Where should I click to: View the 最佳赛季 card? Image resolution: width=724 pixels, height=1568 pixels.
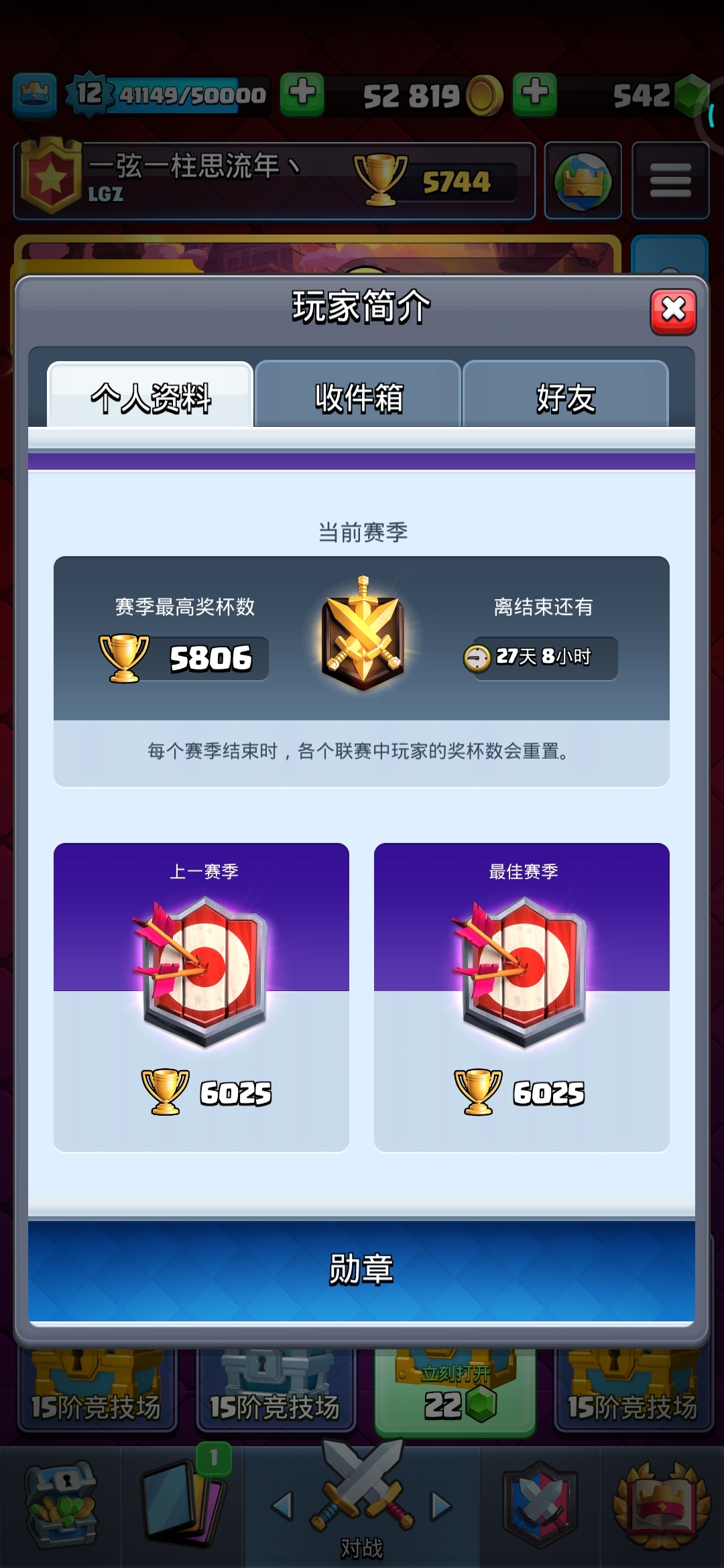pyautogui.click(x=522, y=997)
